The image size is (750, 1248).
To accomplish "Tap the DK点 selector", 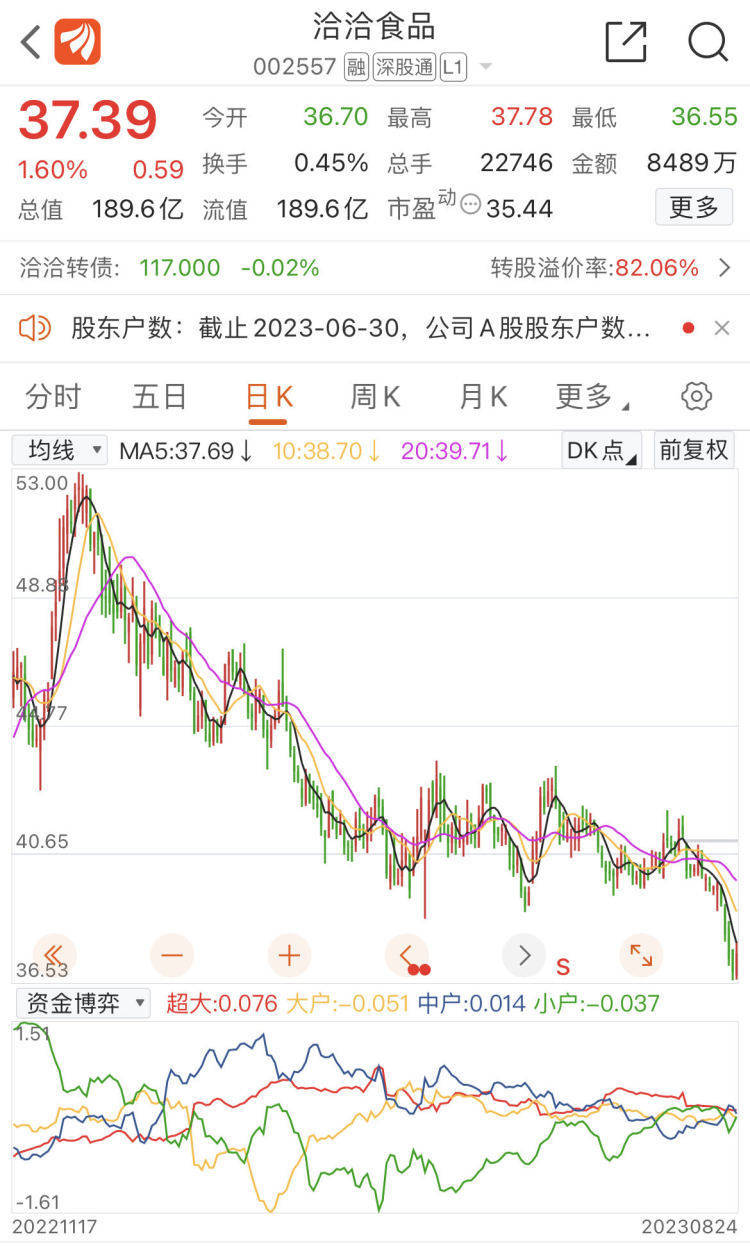I will coord(602,450).
